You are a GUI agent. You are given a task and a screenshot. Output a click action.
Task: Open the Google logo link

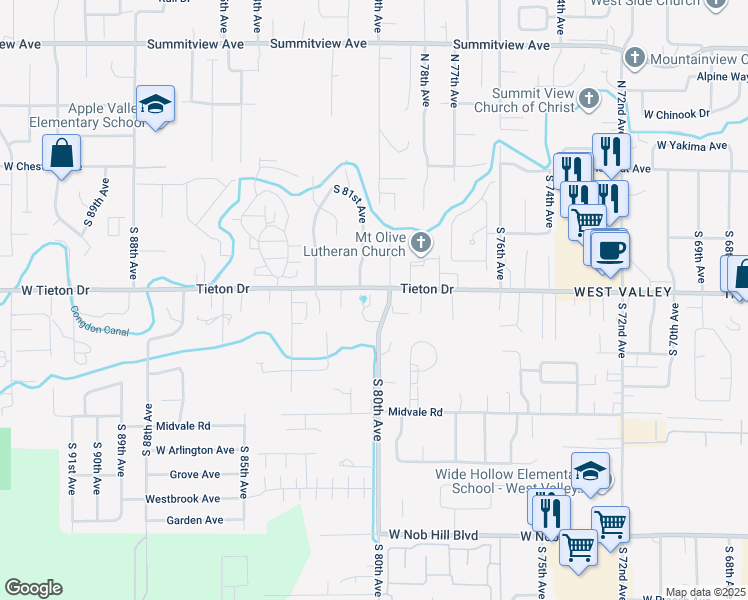[x=33, y=588]
